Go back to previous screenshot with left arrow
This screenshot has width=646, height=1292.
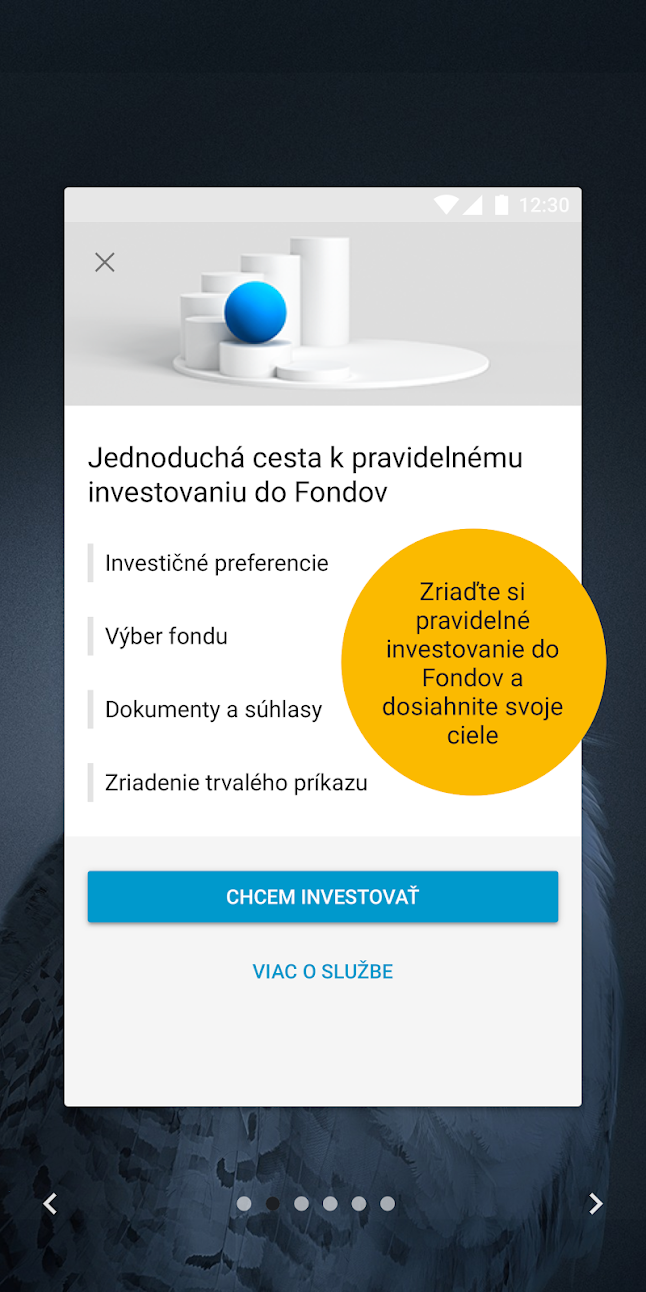(x=50, y=1204)
